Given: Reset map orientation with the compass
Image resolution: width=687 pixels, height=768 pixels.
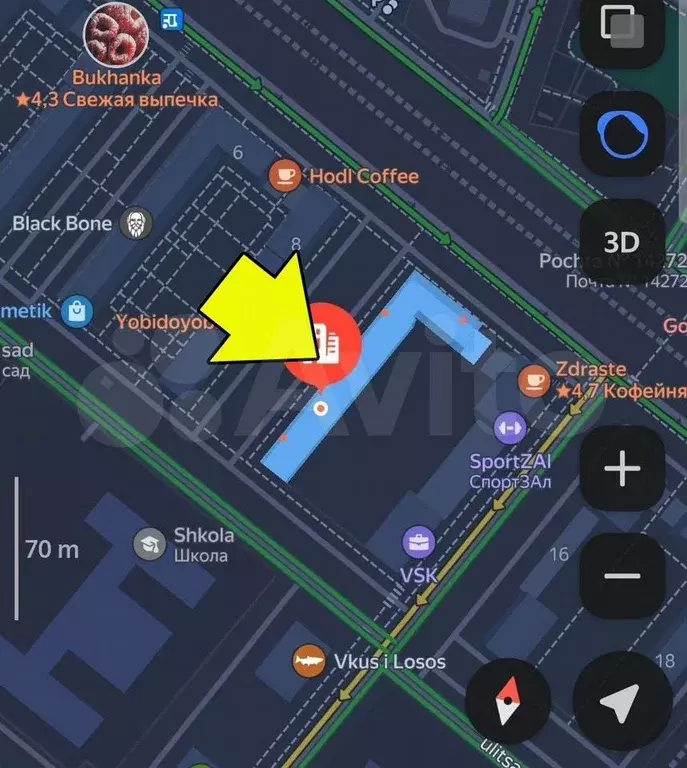Looking at the screenshot, I should pos(508,700).
